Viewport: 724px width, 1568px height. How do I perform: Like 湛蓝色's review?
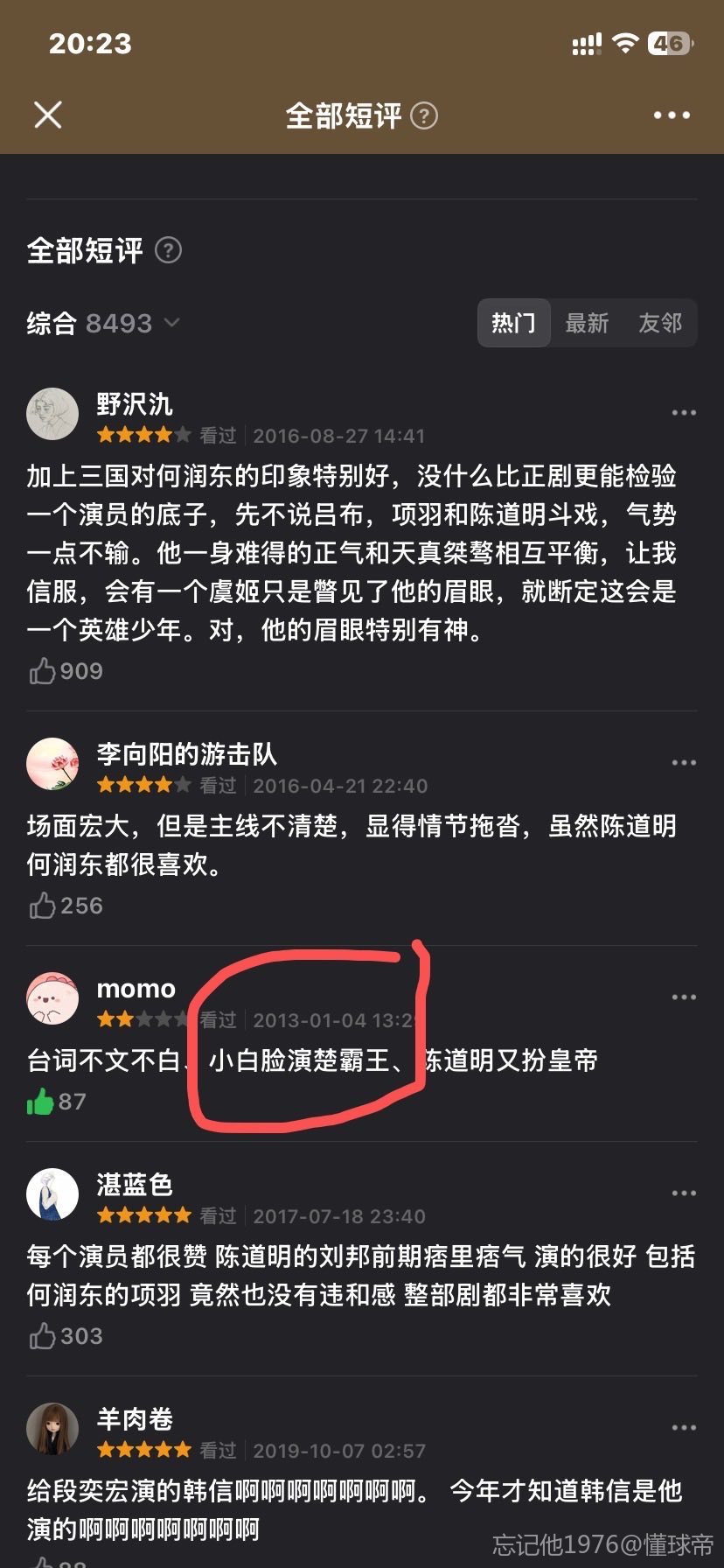[x=43, y=1336]
